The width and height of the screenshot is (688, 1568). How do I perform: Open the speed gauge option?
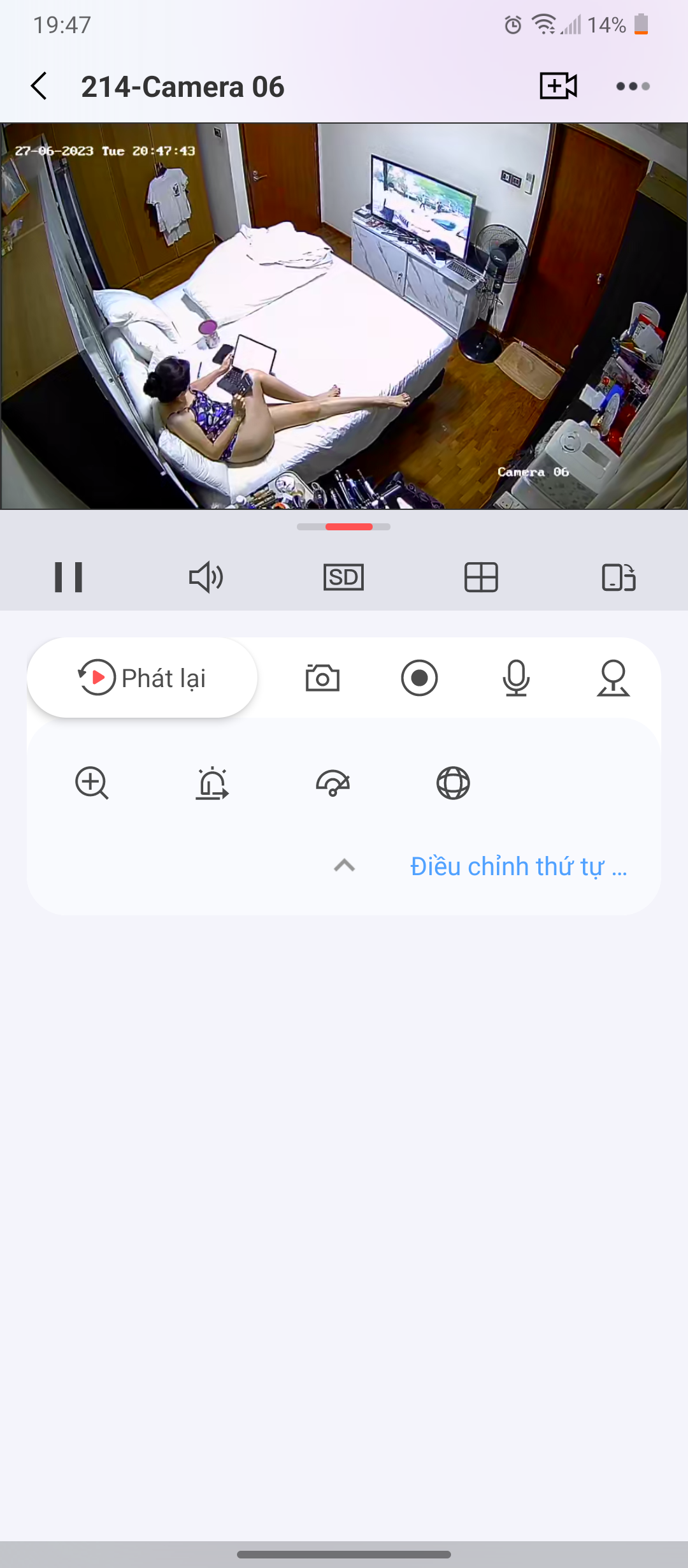(x=333, y=783)
